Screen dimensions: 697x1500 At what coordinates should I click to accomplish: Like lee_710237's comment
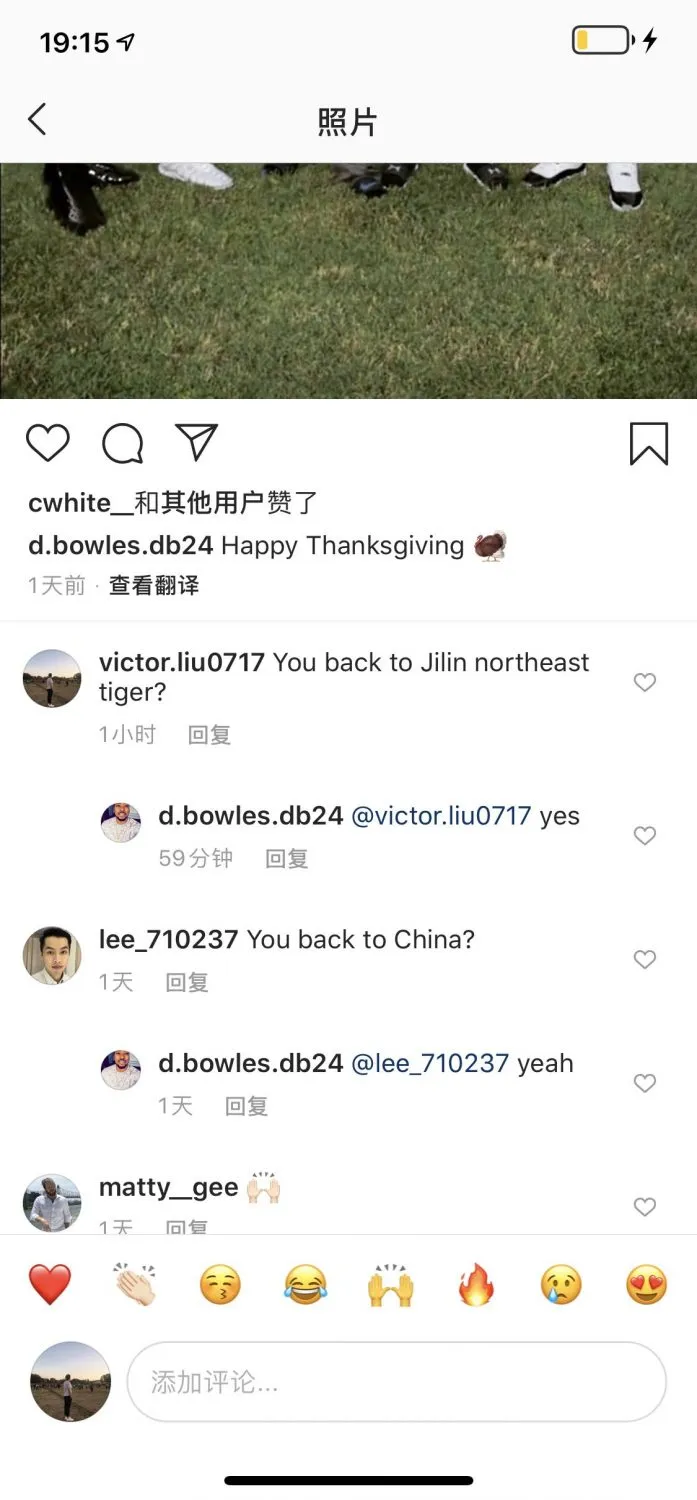645,959
